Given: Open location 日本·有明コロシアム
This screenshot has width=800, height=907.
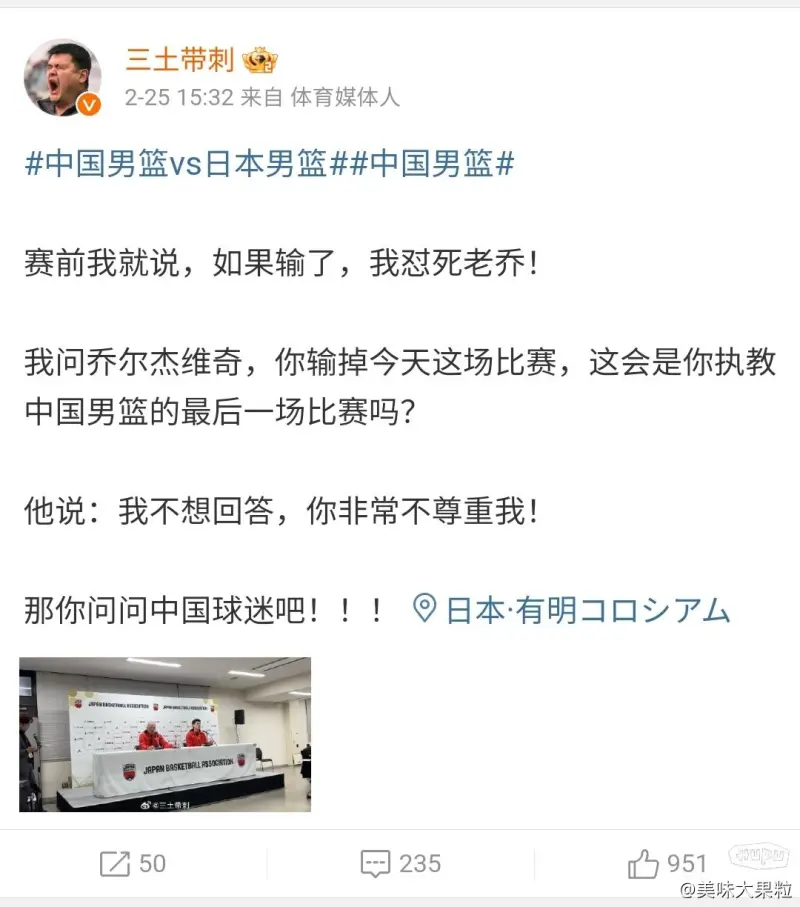Looking at the screenshot, I should pos(573,608).
